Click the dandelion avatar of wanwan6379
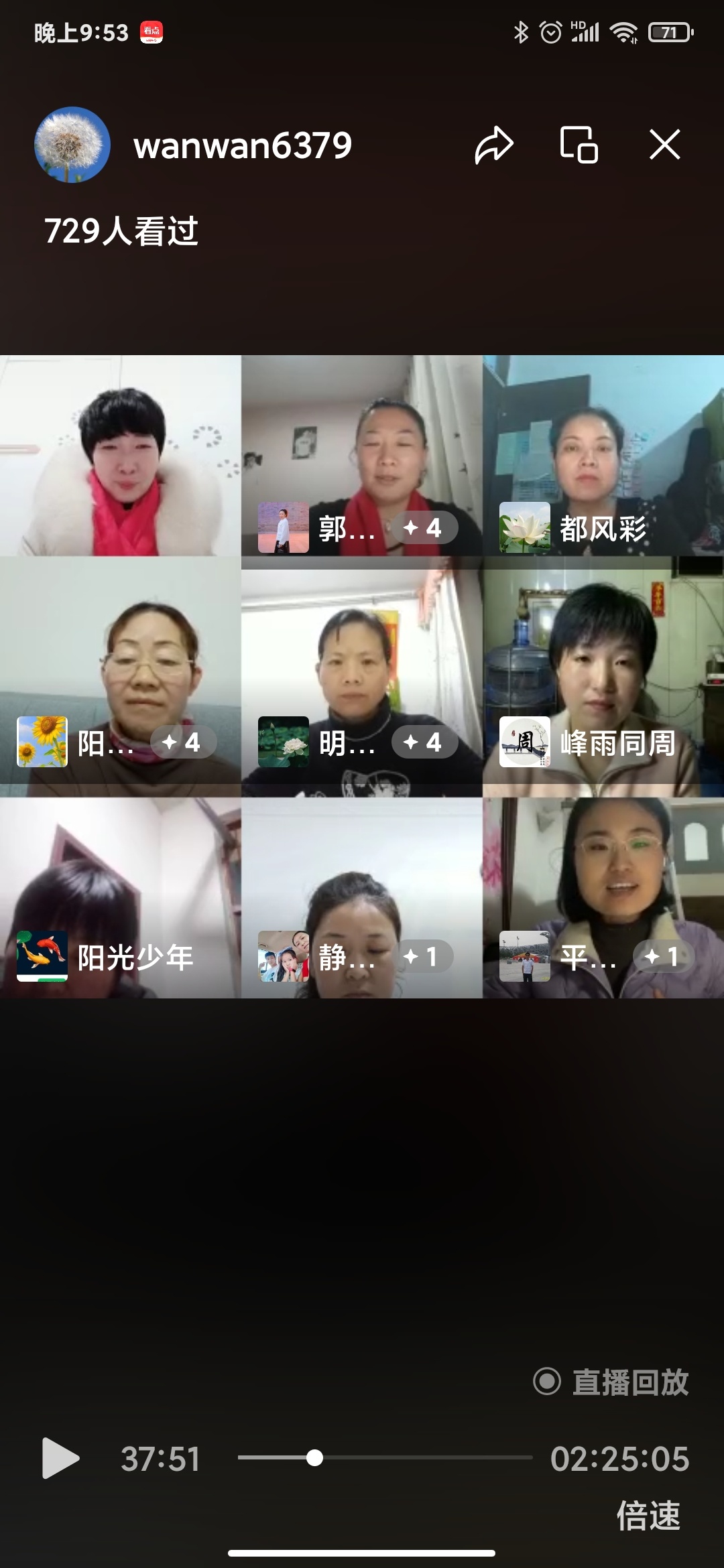The image size is (724, 1568). click(x=74, y=146)
